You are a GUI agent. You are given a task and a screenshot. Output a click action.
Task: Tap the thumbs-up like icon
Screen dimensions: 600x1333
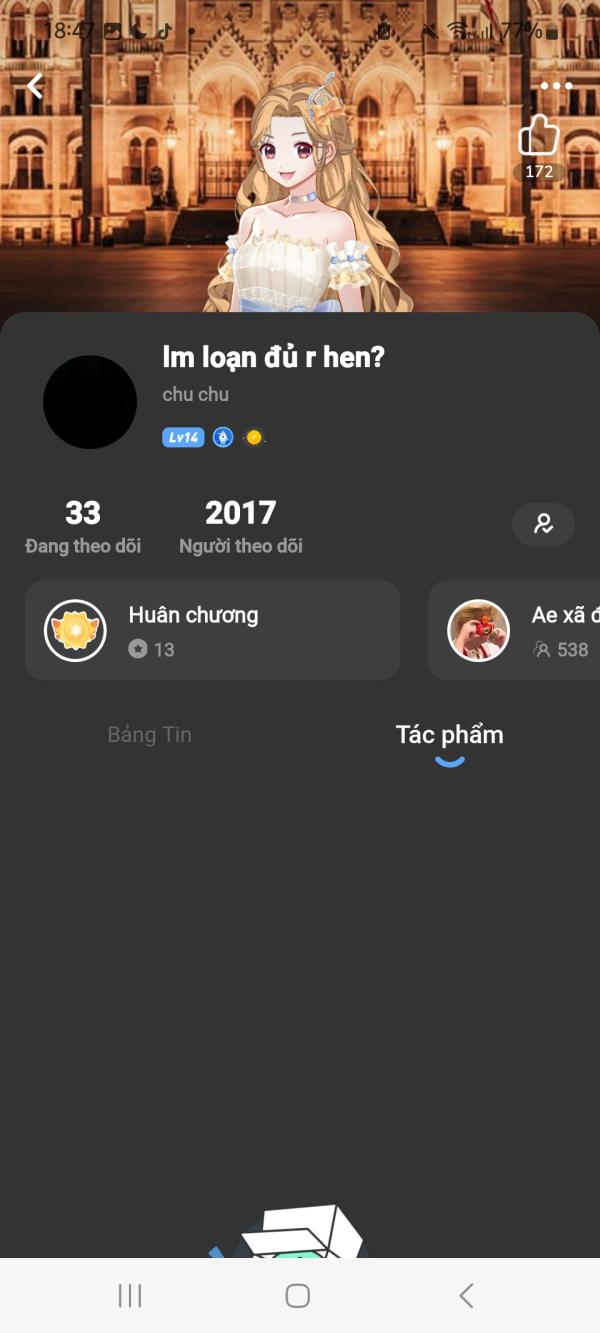pyautogui.click(x=539, y=137)
